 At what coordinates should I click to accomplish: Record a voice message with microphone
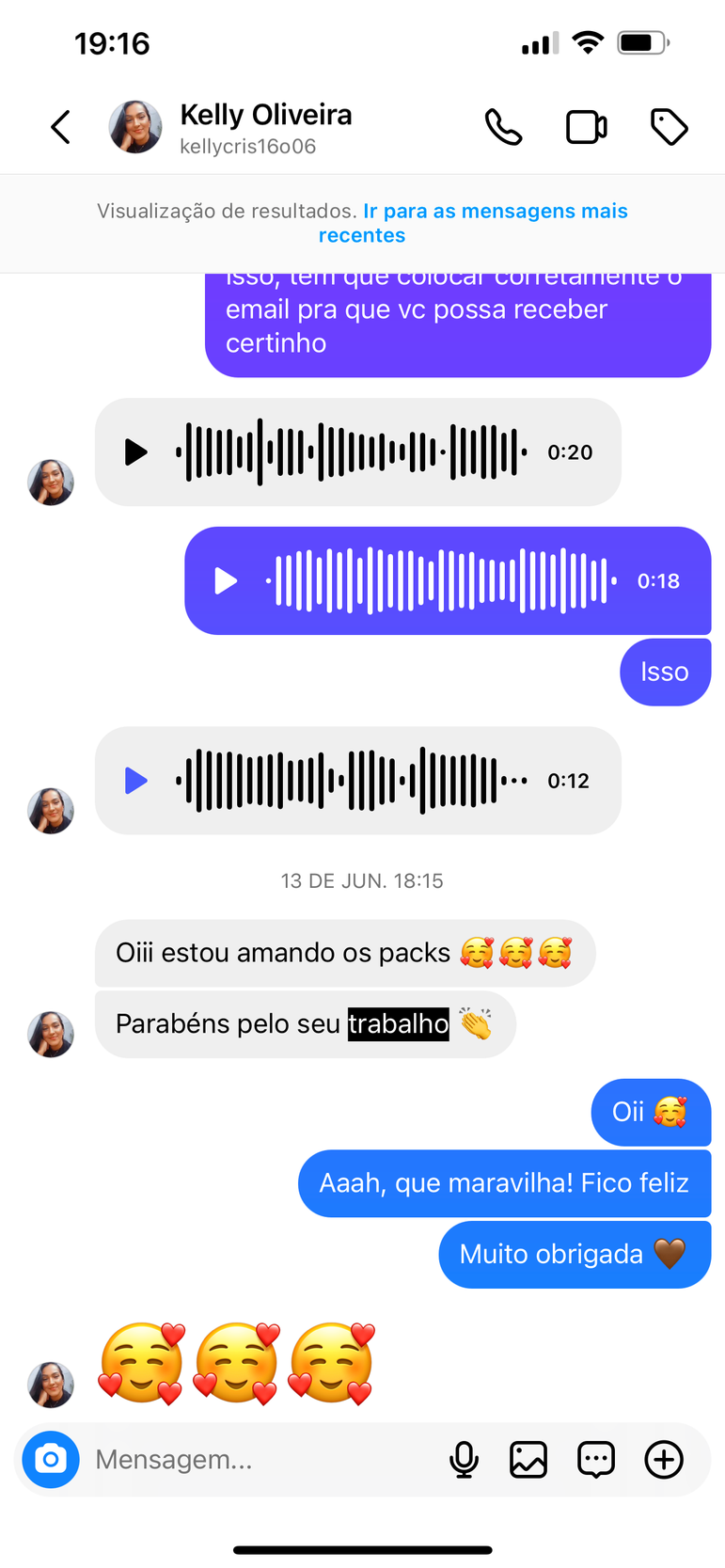tap(464, 1460)
